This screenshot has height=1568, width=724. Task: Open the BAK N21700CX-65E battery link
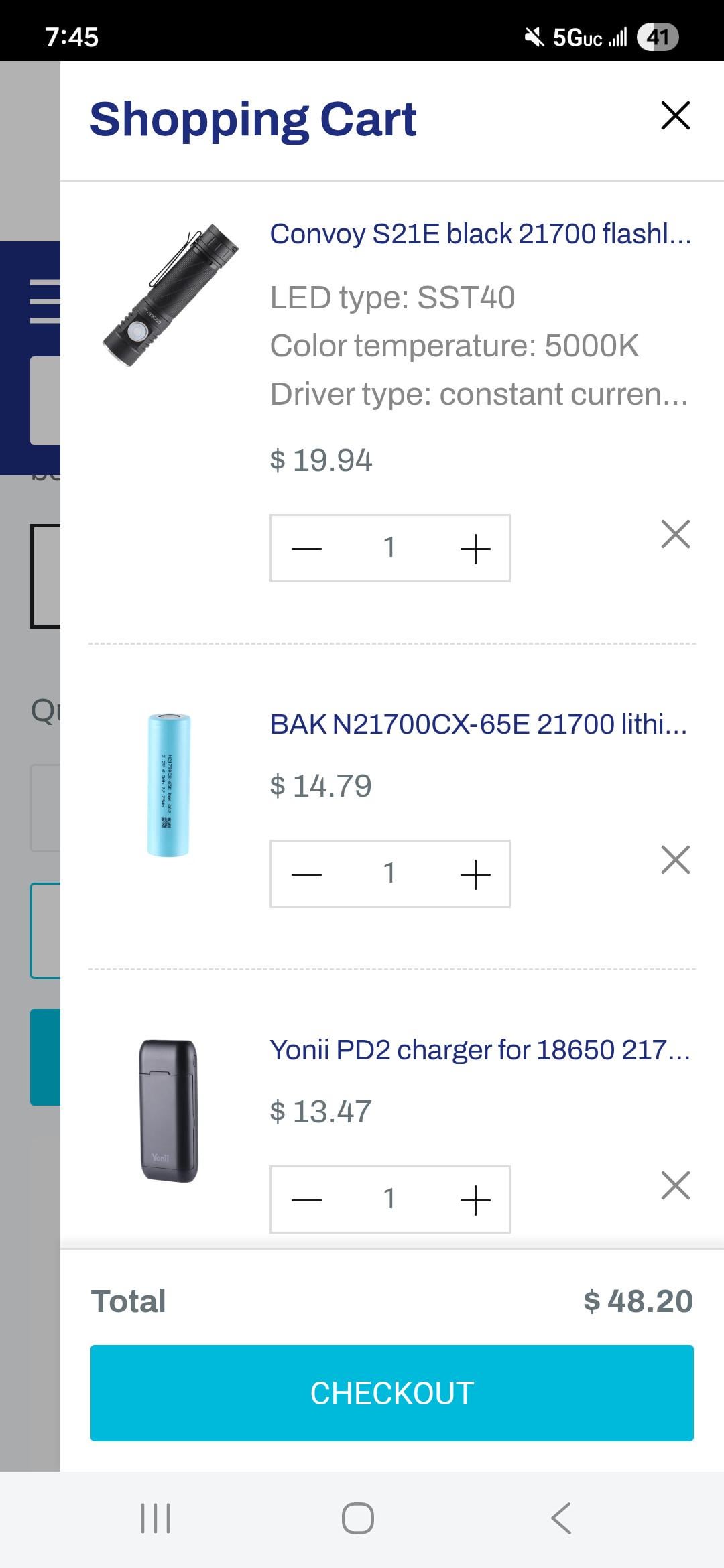click(478, 724)
